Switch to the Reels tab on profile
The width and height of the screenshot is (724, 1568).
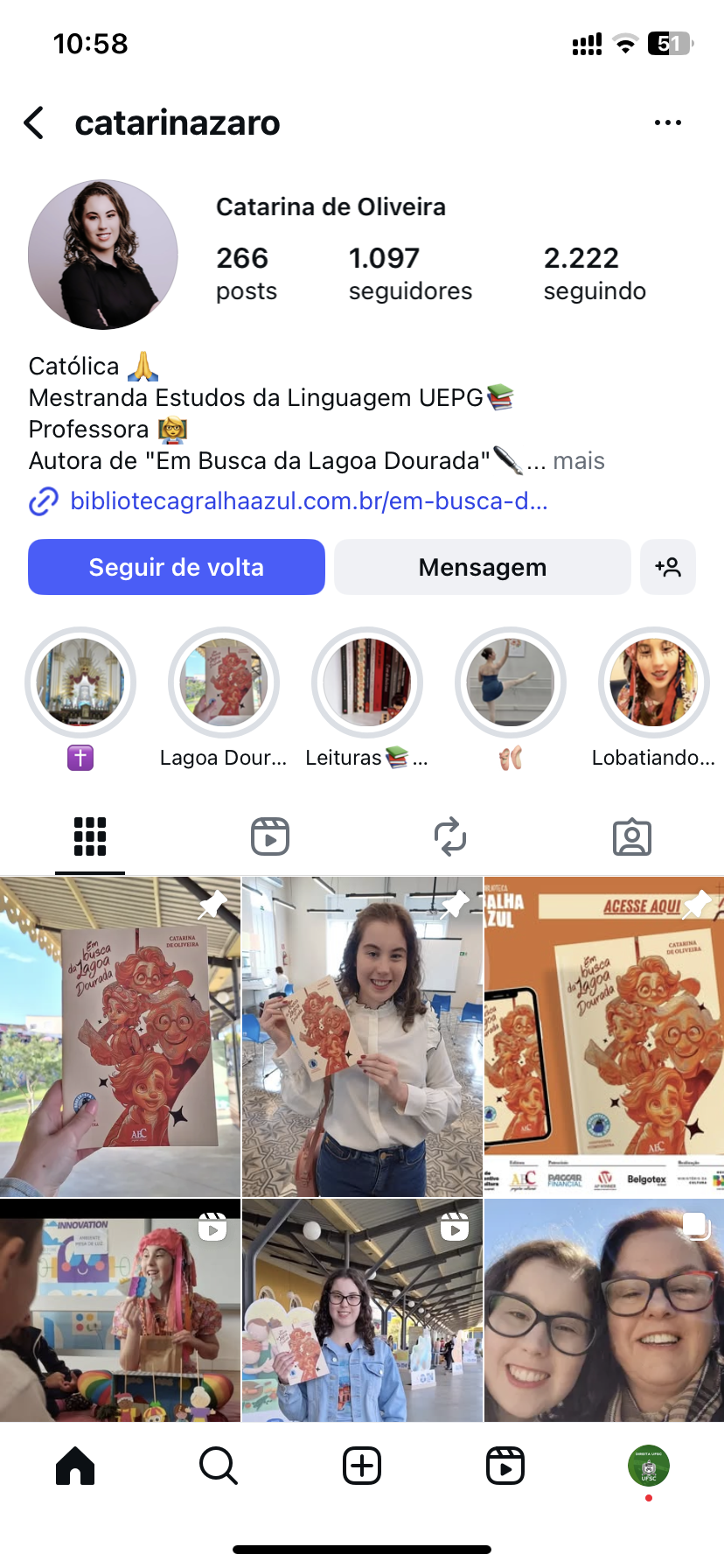[x=270, y=836]
